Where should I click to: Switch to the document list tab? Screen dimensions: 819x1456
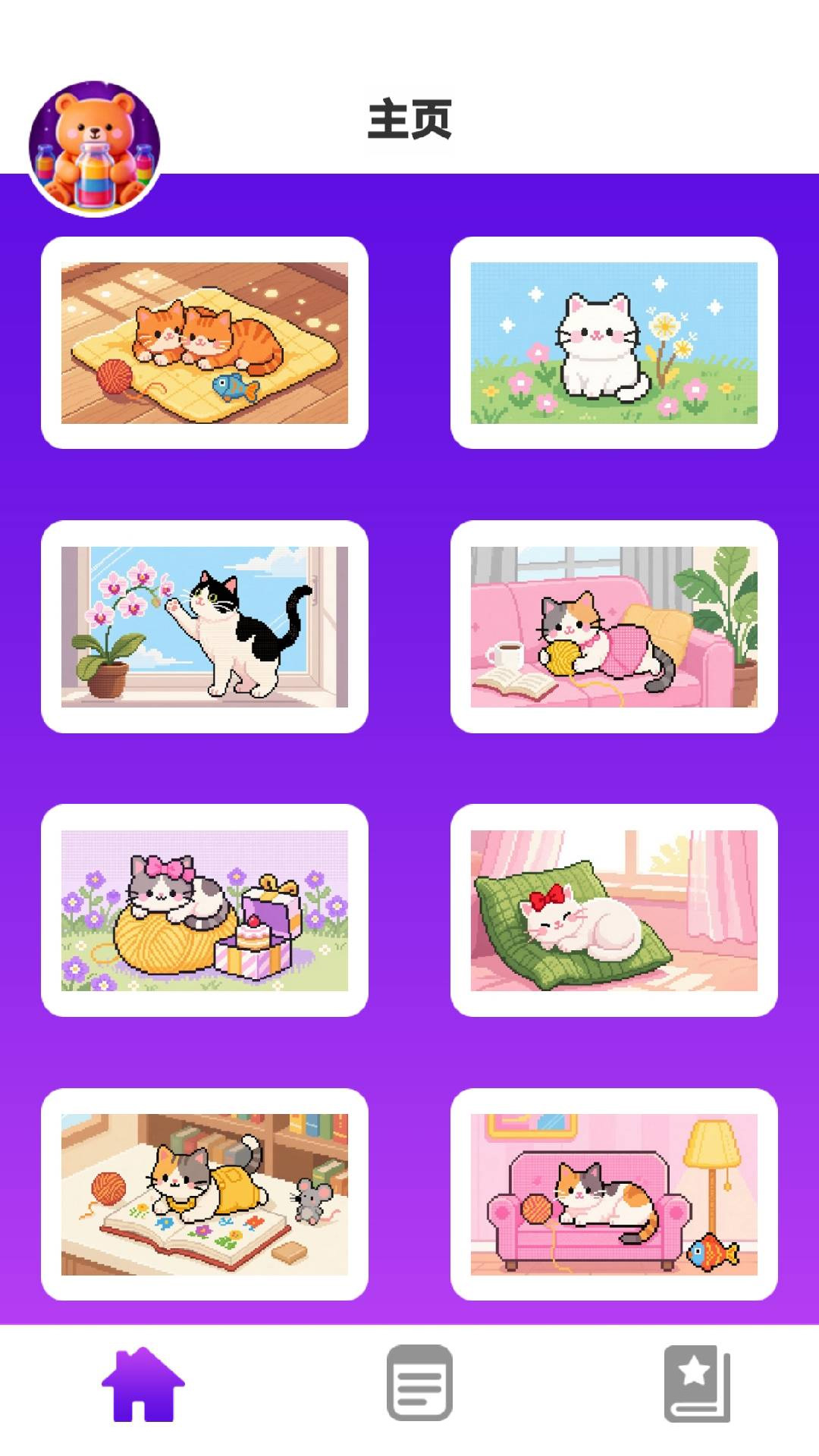click(x=419, y=1383)
